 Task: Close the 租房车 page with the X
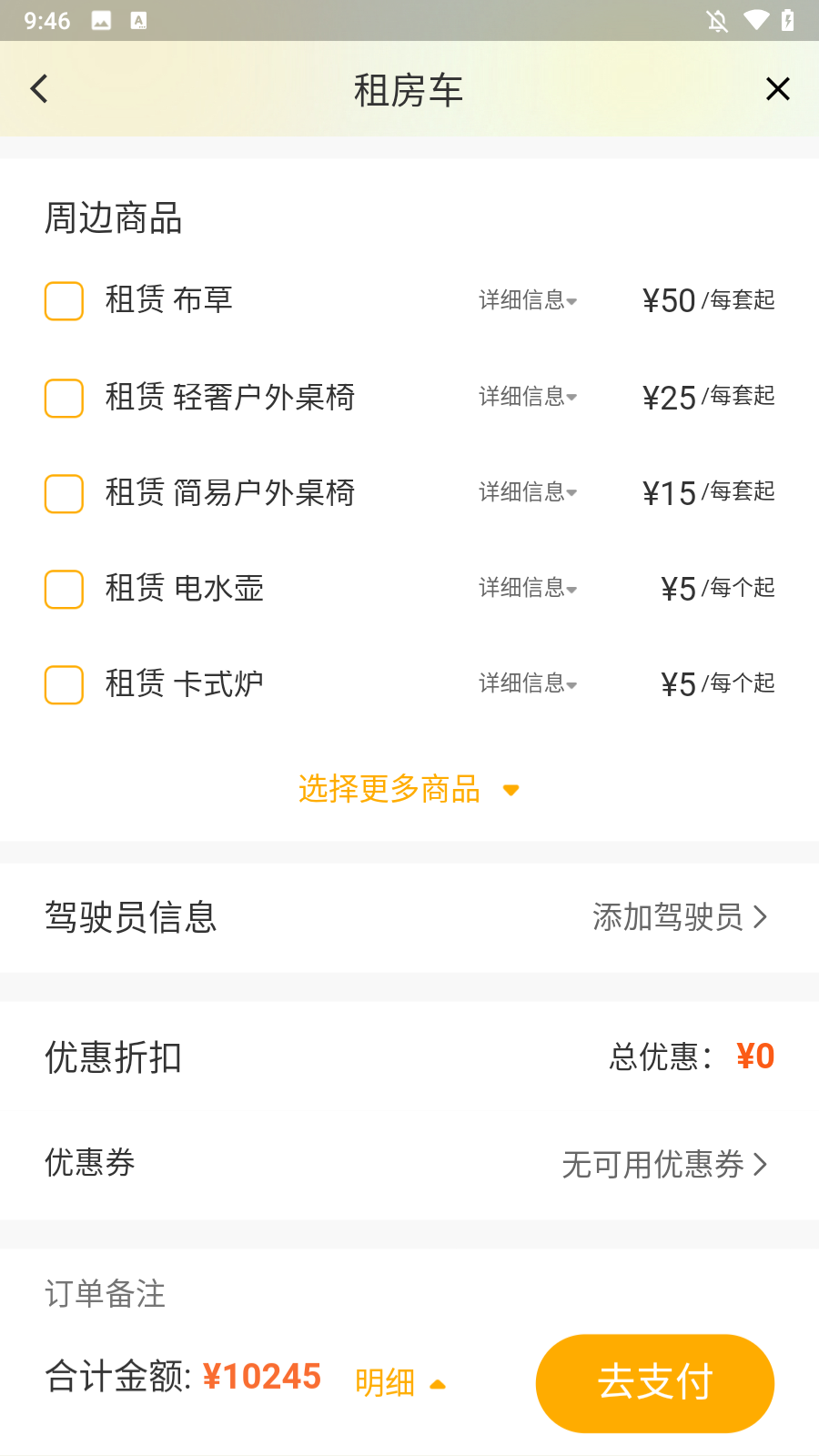[x=778, y=88]
